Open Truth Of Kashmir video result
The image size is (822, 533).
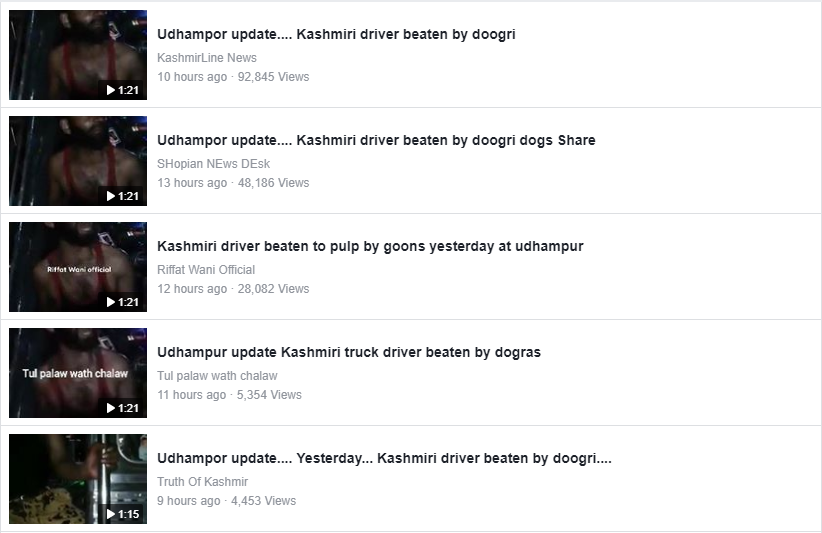point(384,459)
